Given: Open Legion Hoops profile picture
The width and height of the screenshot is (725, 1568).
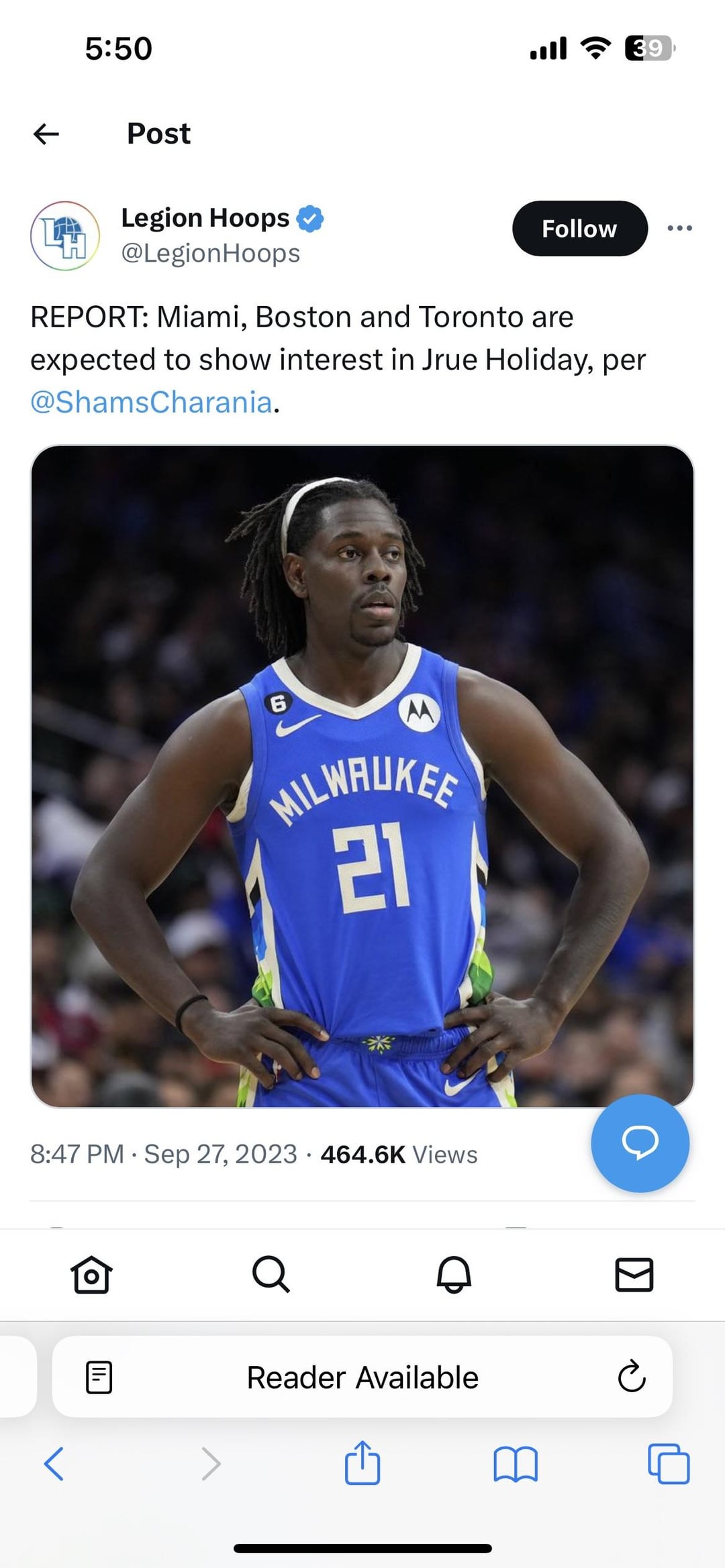Looking at the screenshot, I should click(x=65, y=236).
